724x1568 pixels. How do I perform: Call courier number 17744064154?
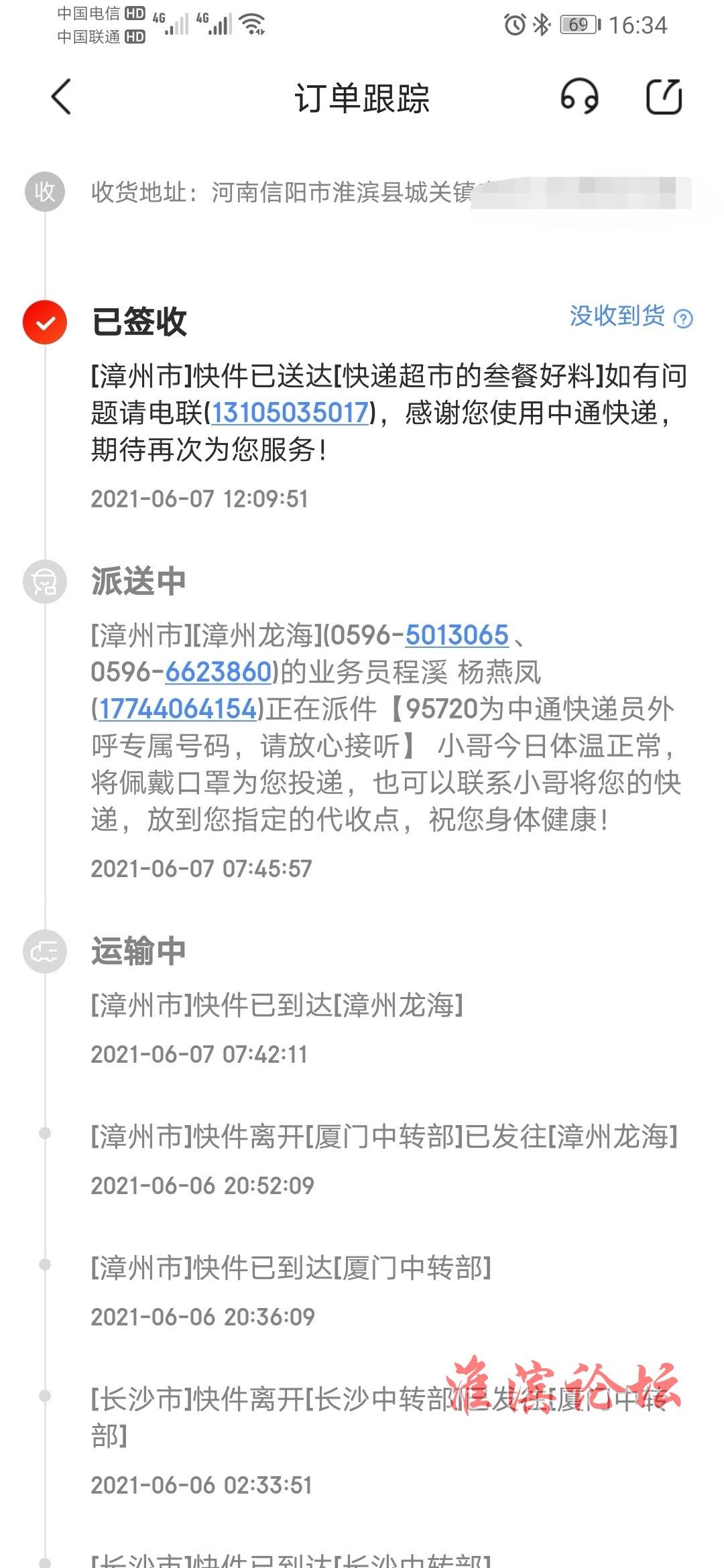(178, 709)
